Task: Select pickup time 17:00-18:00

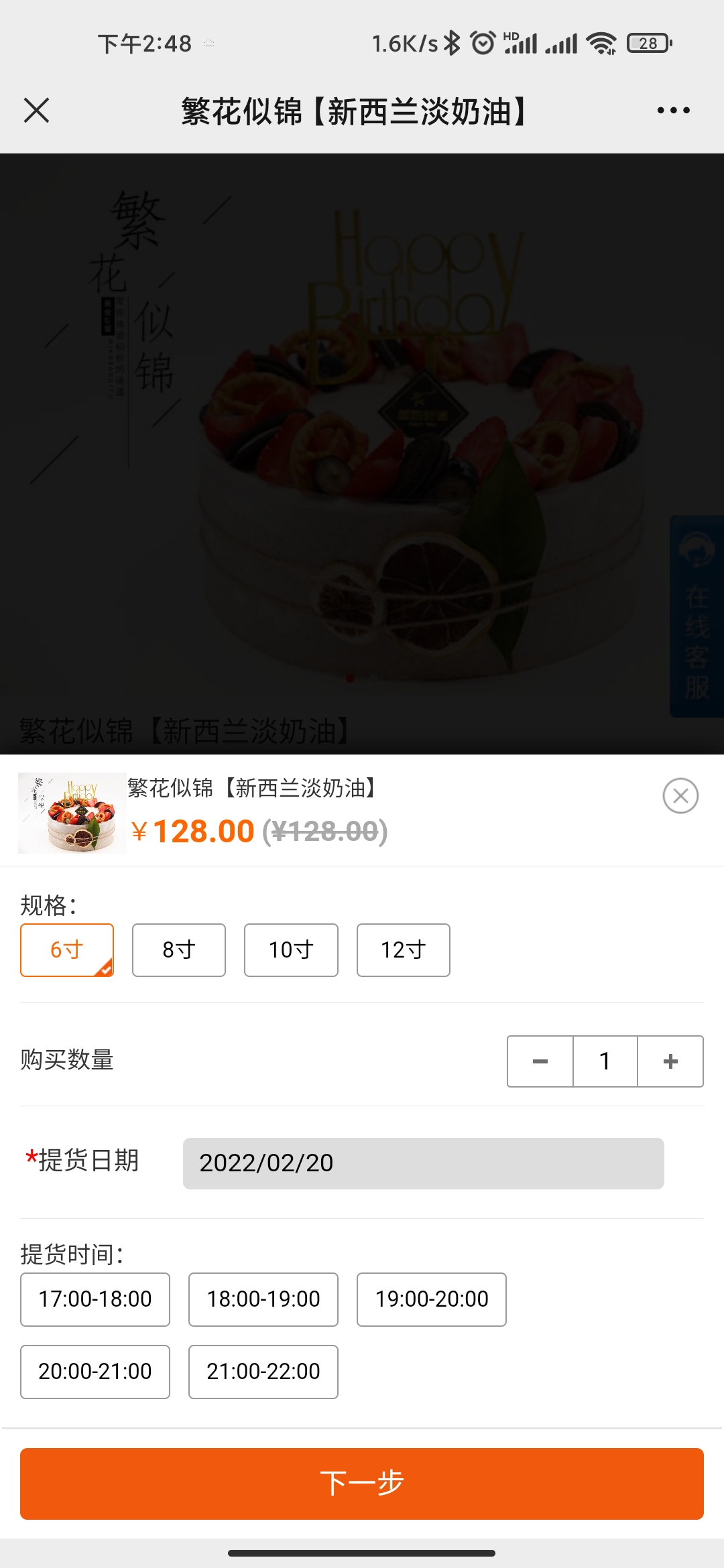Action: click(x=95, y=1299)
